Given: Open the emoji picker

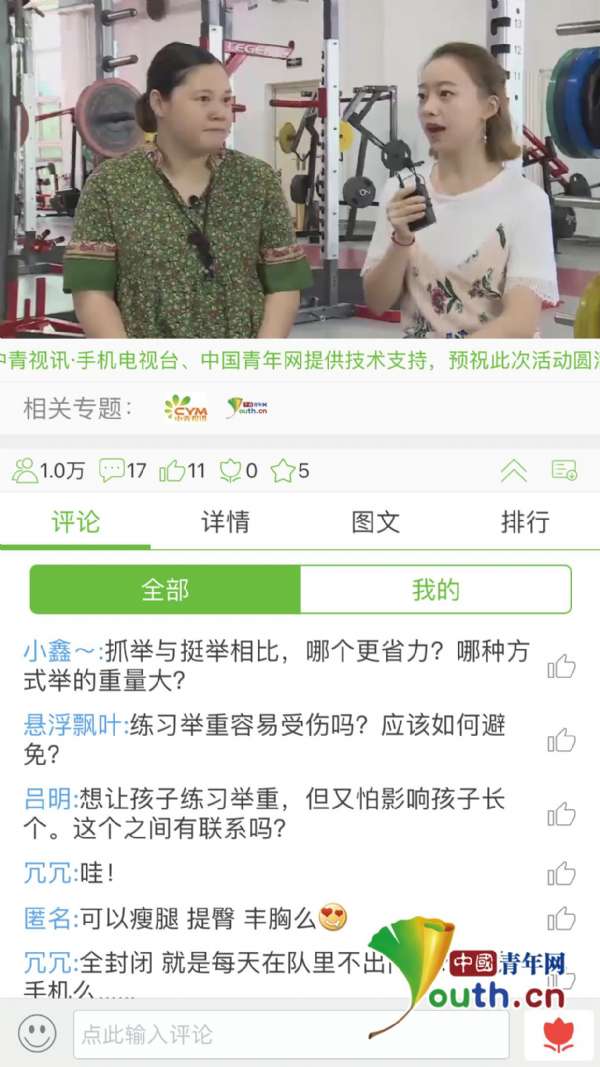Looking at the screenshot, I should 37,1033.
